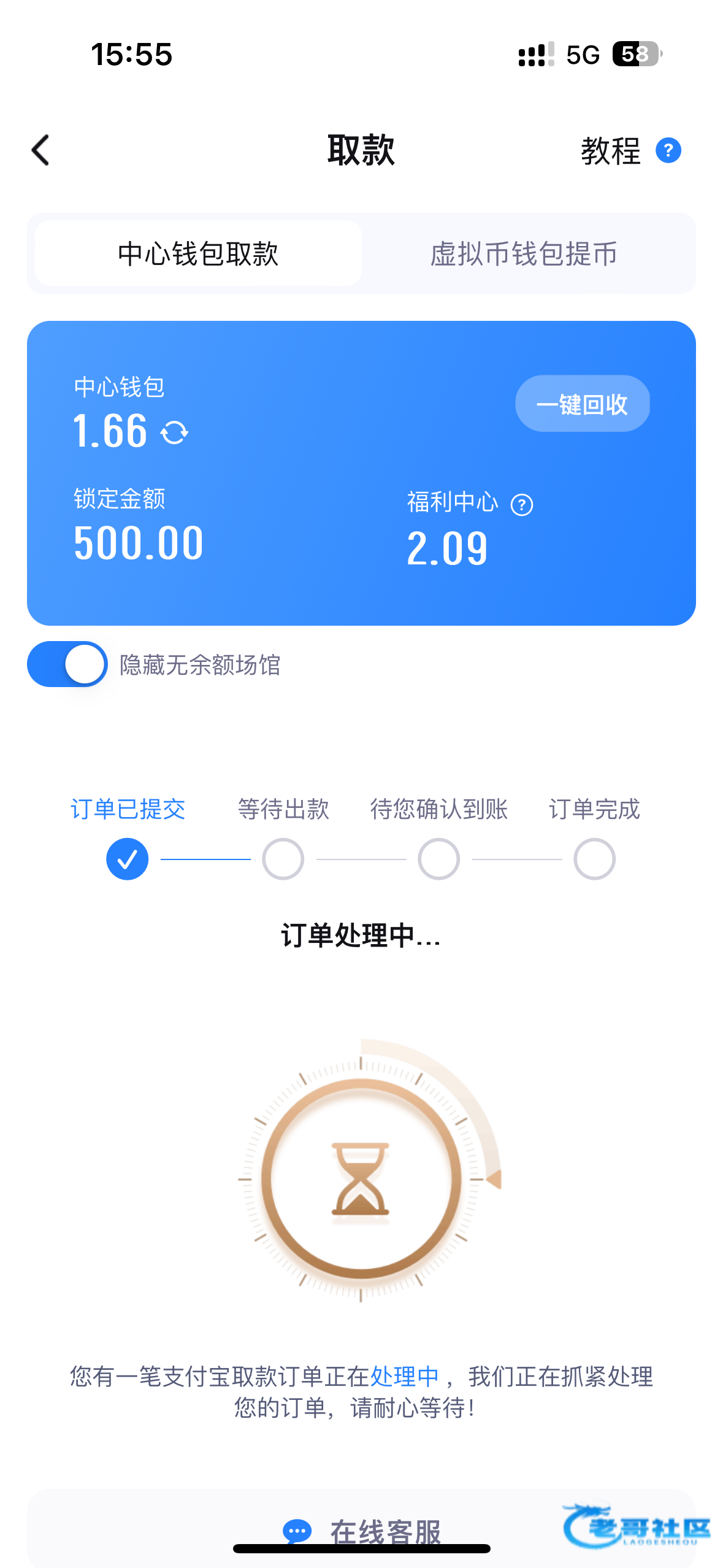The image size is (723, 1568).
Task: Turn off 隐藏无余额场馆 switch
Action: (x=67, y=664)
